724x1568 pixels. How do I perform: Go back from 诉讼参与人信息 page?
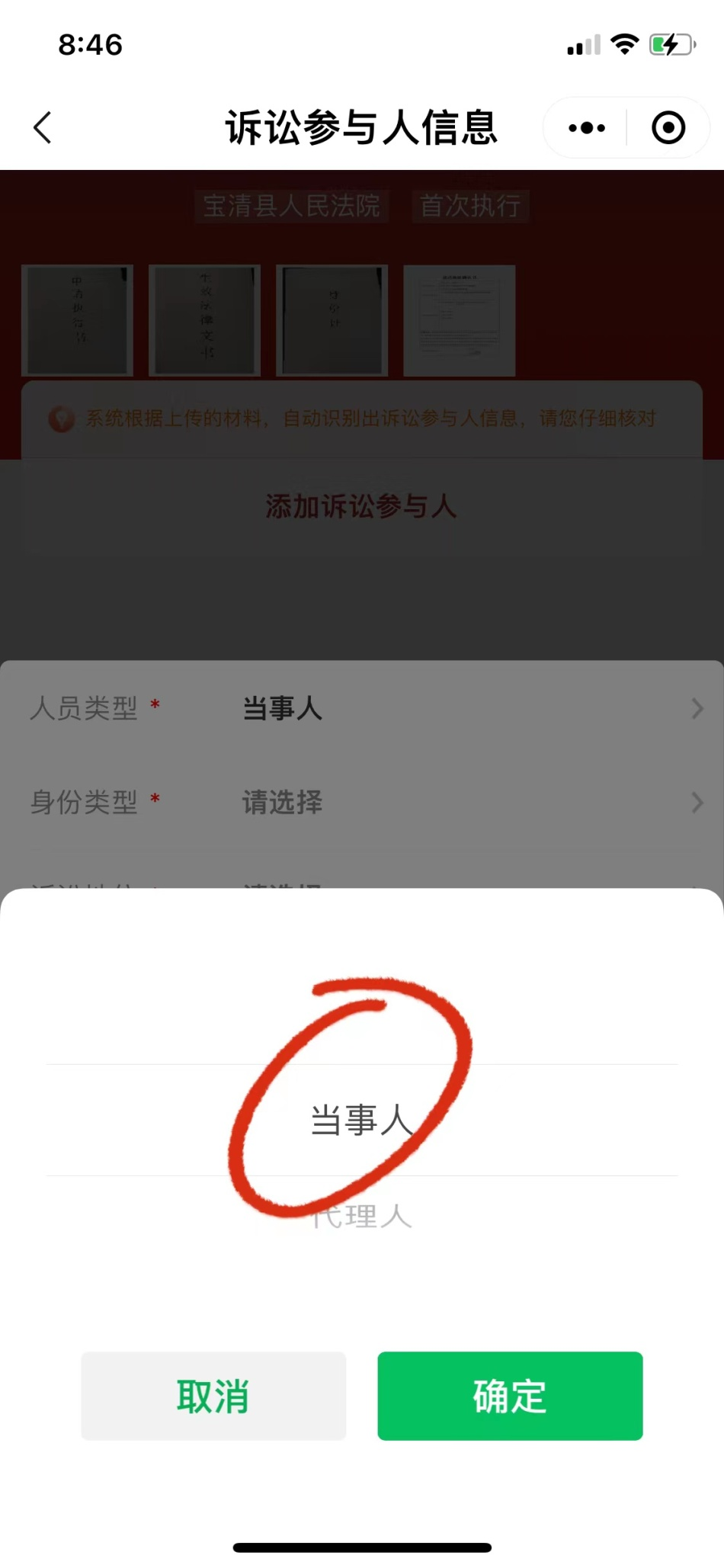[43, 127]
